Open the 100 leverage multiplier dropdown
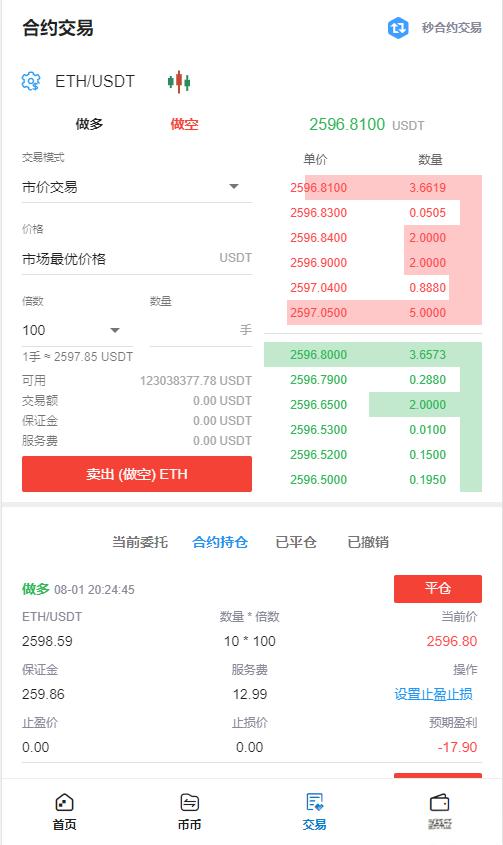 tap(77, 330)
